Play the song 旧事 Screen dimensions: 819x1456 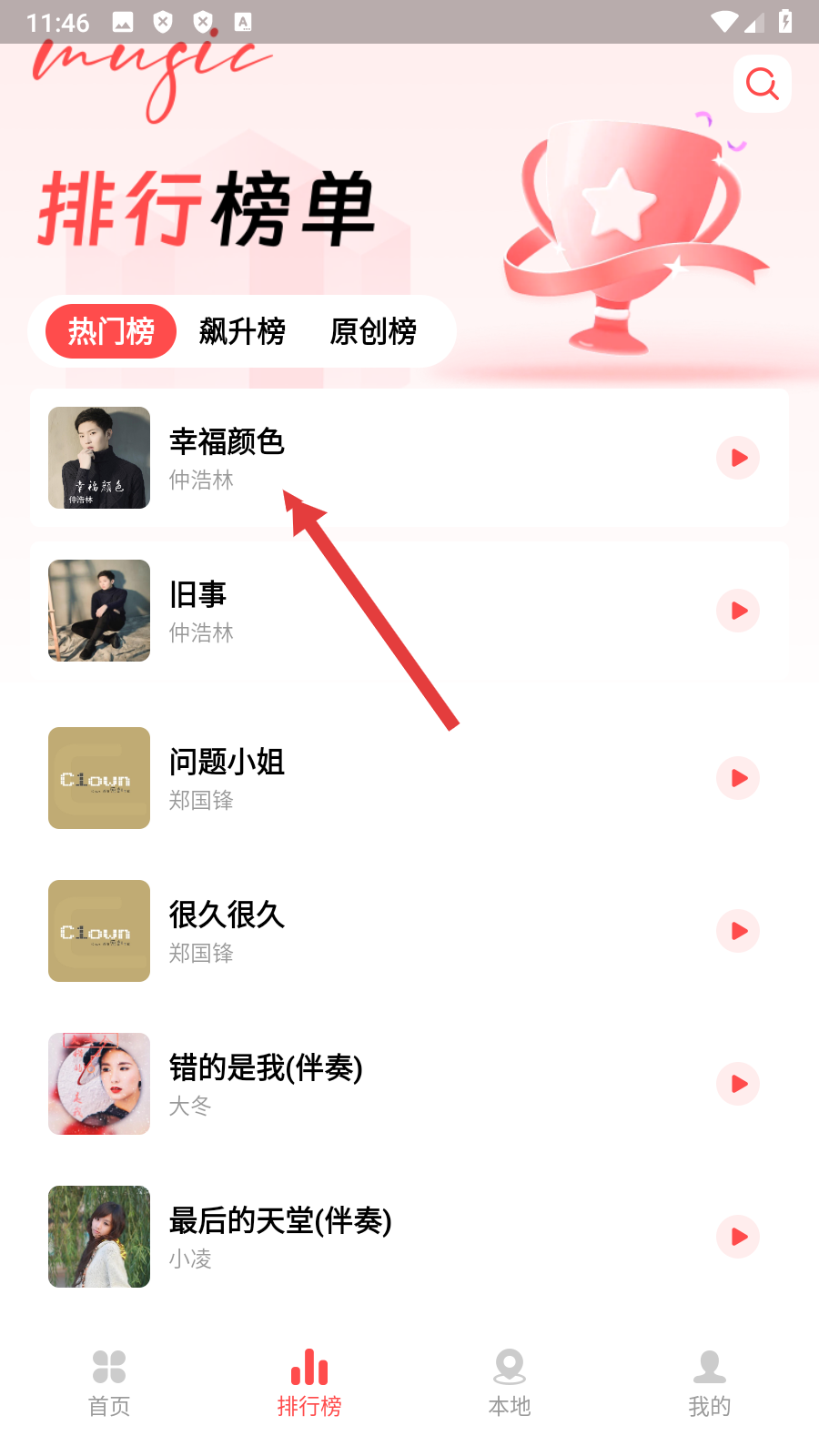[x=738, y=611]
